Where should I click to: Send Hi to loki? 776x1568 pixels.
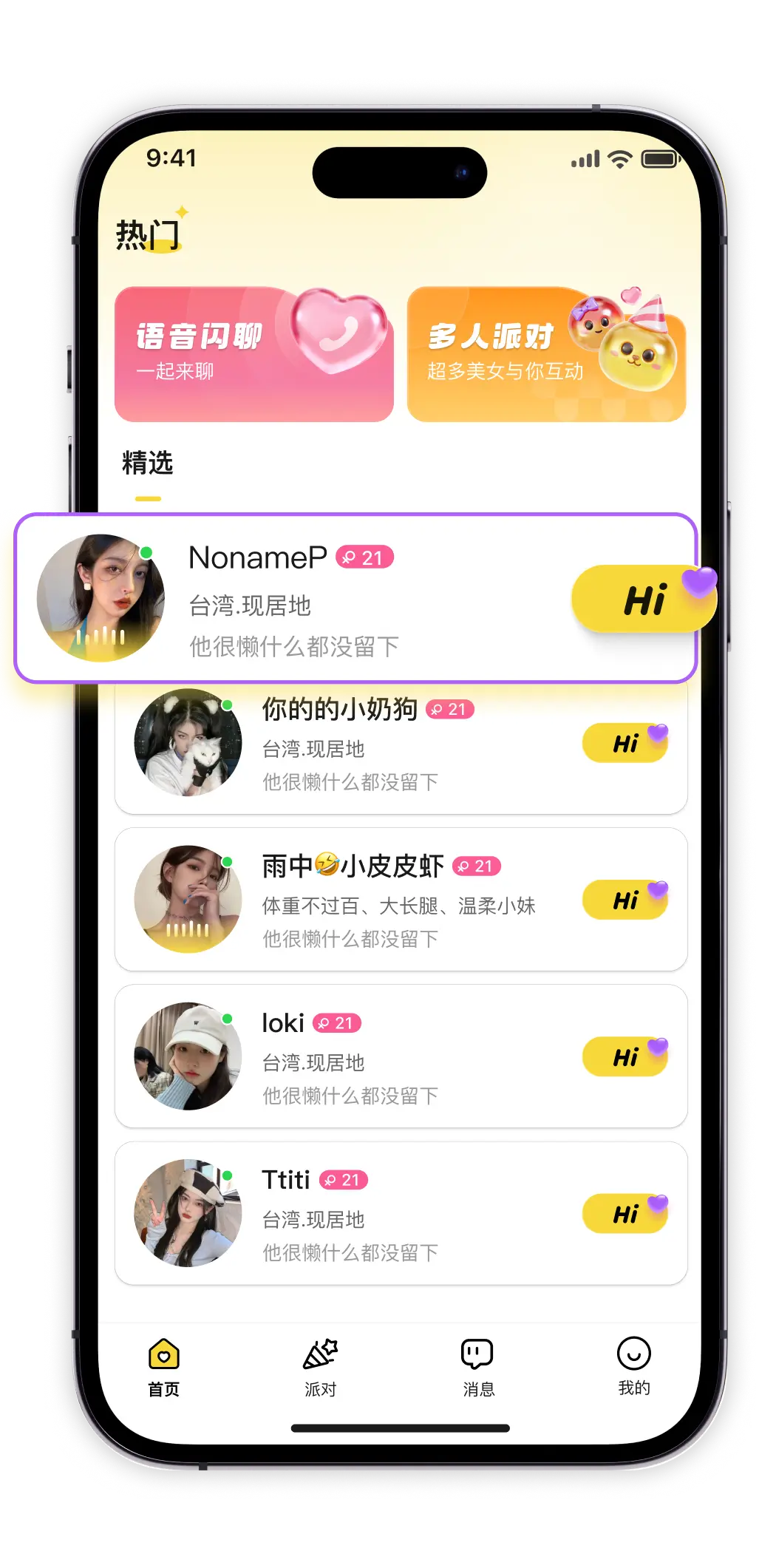point(626,1056)
